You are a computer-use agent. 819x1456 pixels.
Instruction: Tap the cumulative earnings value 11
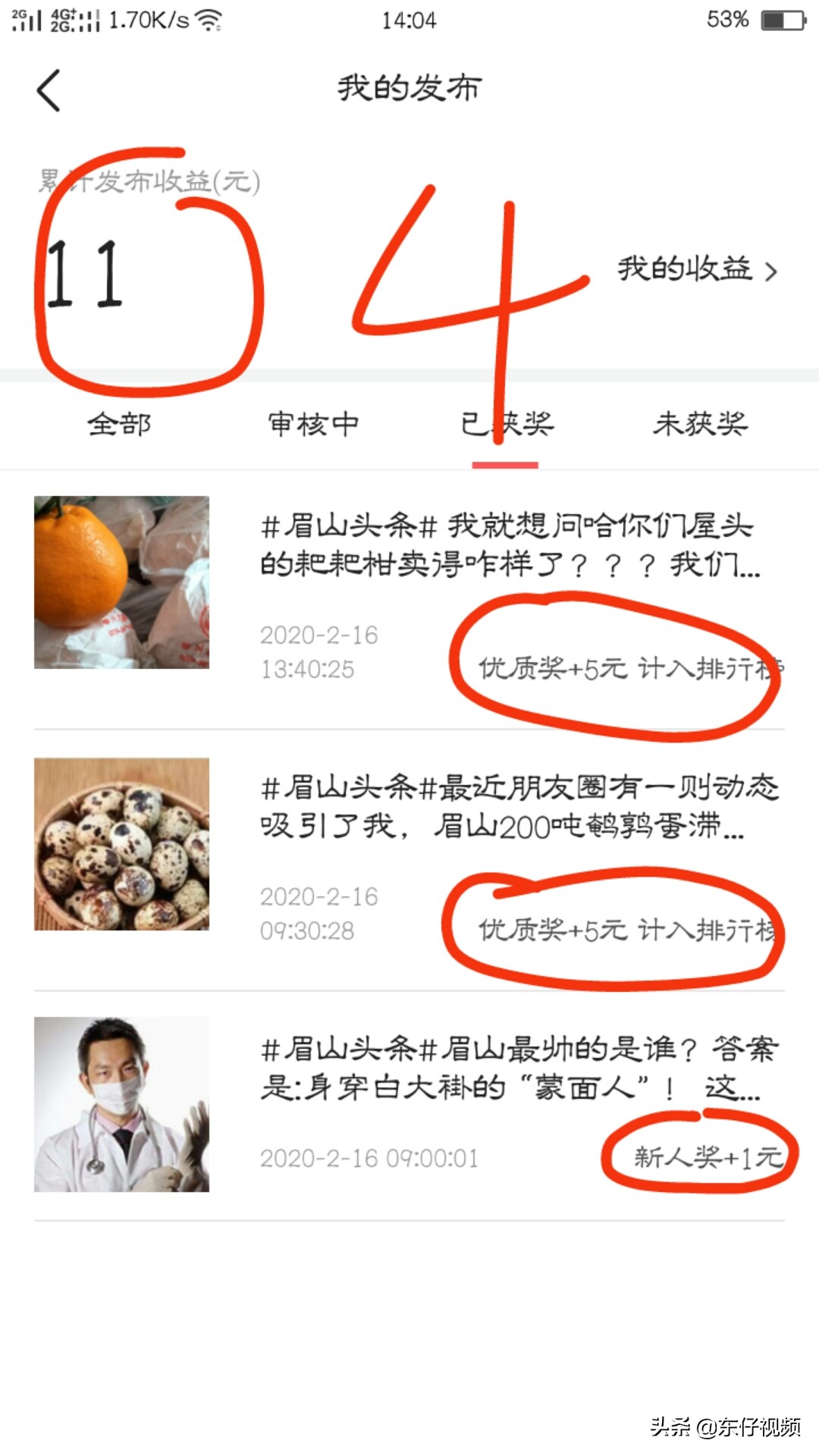(83, 273)
